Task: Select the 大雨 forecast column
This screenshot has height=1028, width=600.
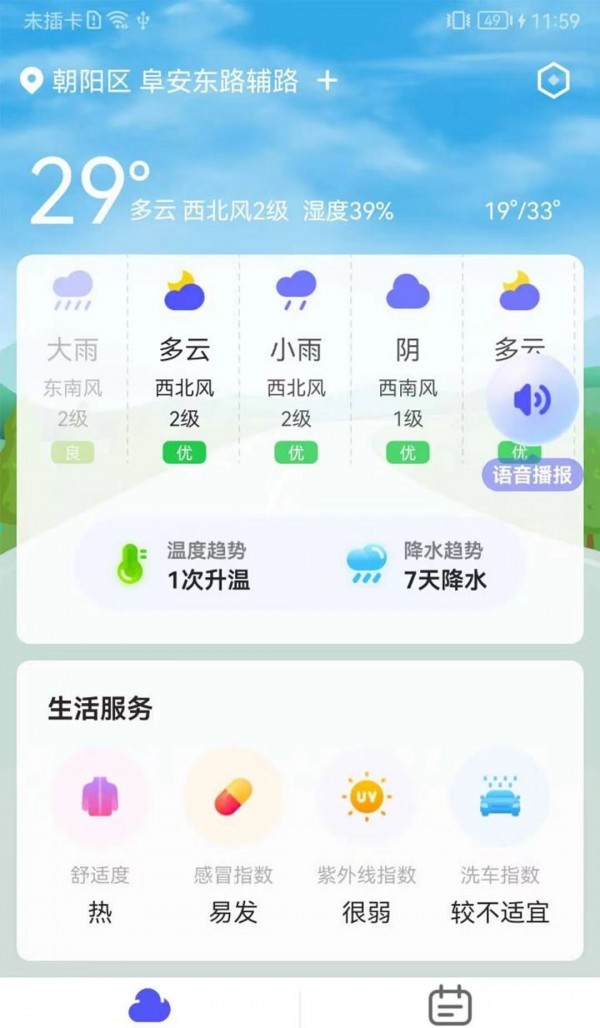Action: (x=73, y=366)
